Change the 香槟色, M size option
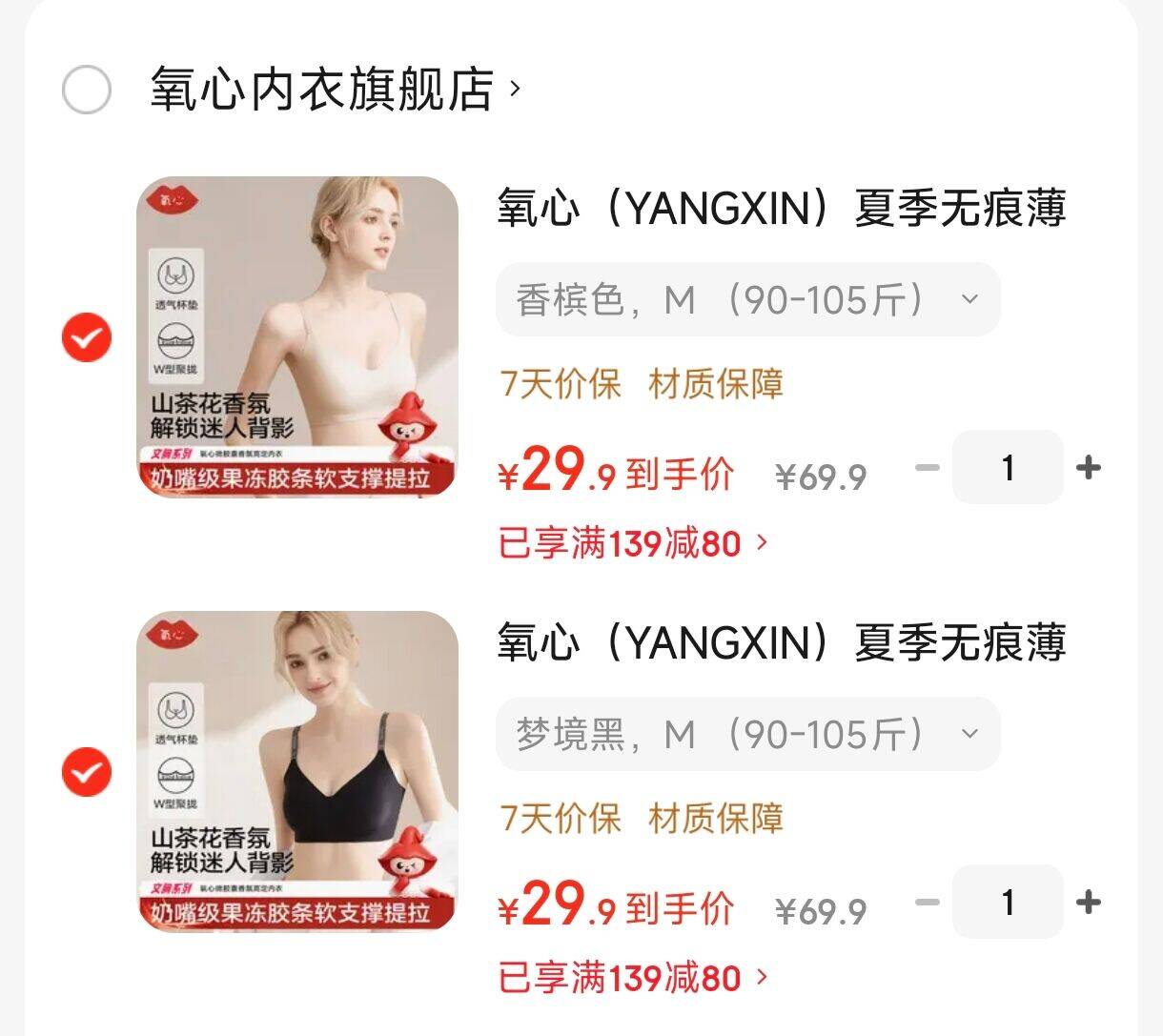The height and width of the screenshot is (1036, 1163). (747, 300)
